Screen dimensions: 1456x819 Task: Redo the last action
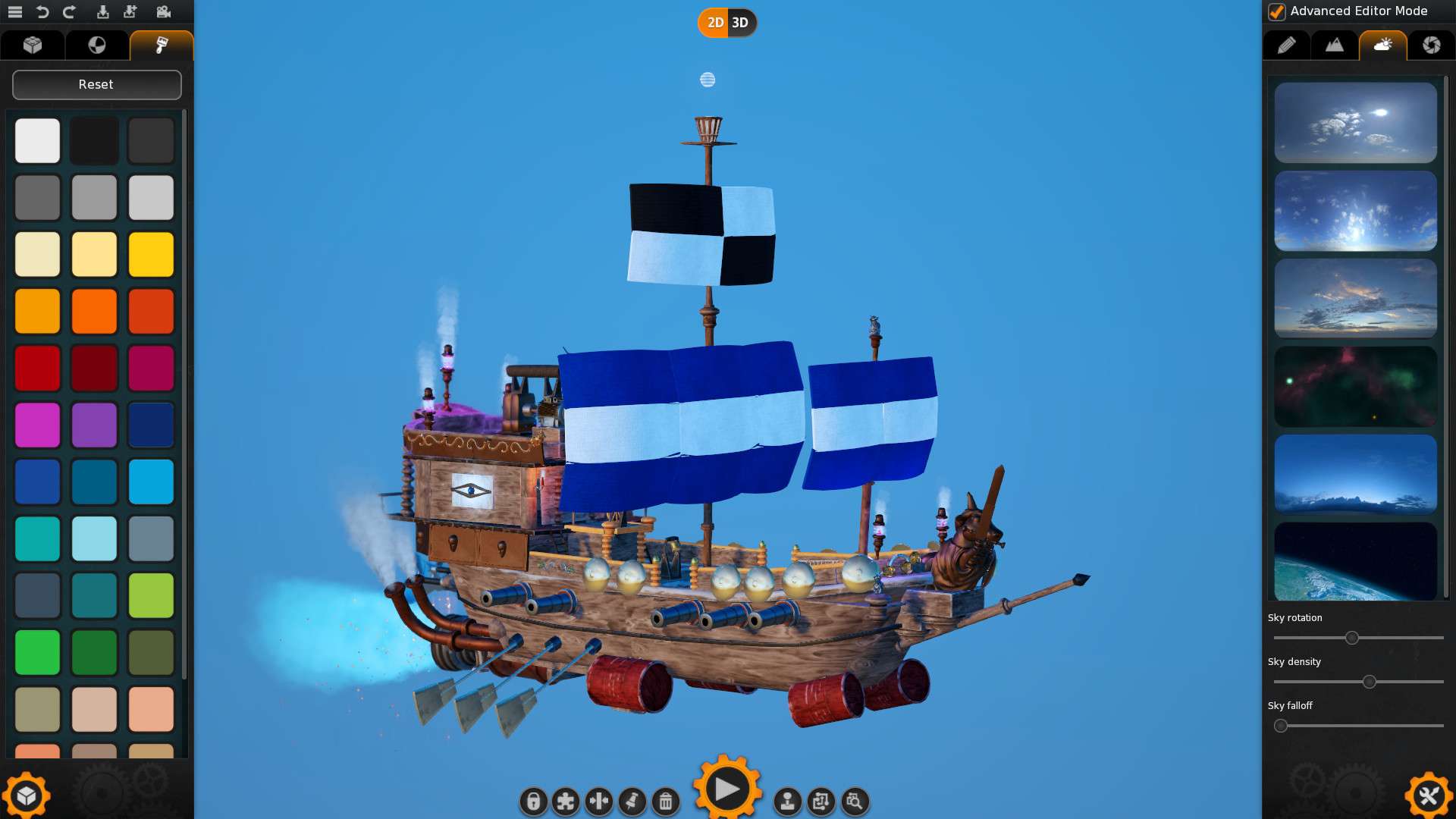[69, 11]
